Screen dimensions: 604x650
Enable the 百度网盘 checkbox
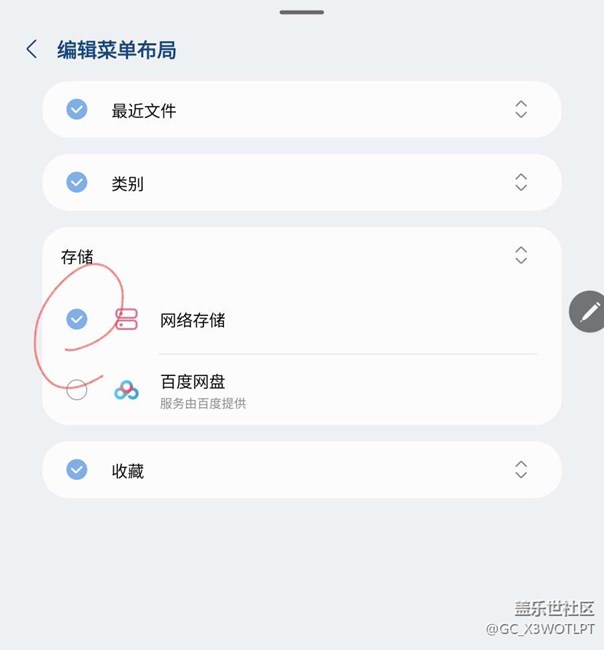click(x=77, y=391)
